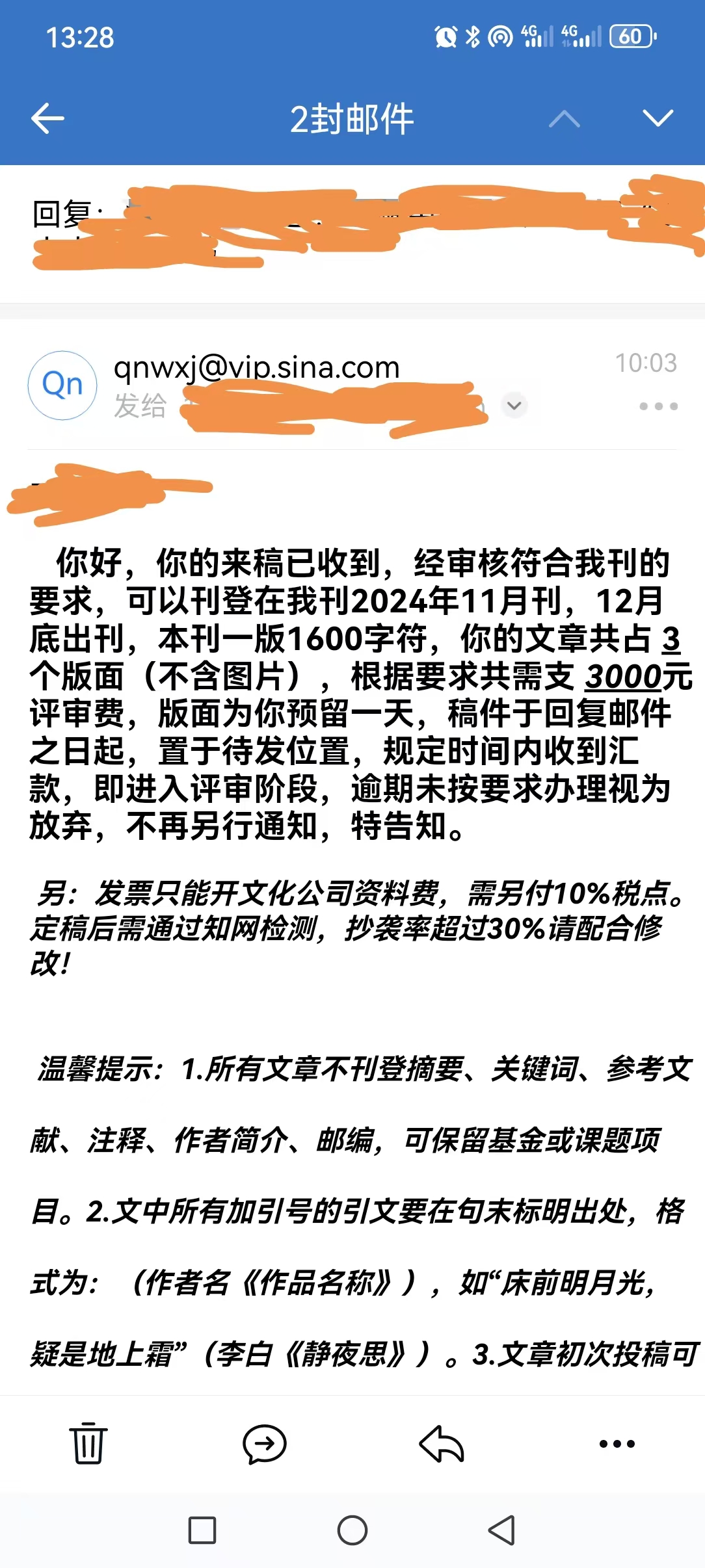Jump to the next email with down chevron

(x=658, y=118)
